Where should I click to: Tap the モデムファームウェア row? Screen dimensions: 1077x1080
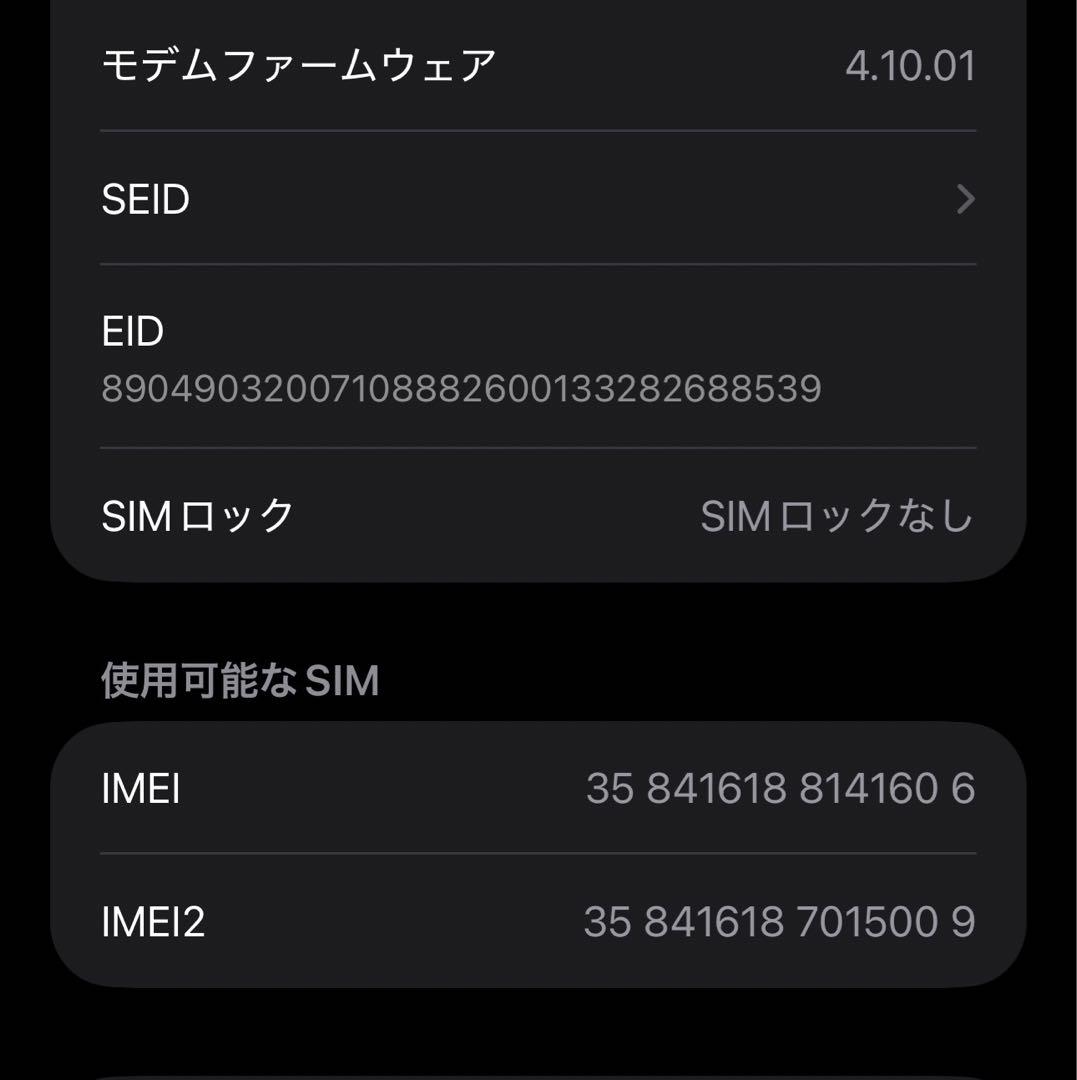(x=538, y=63)
